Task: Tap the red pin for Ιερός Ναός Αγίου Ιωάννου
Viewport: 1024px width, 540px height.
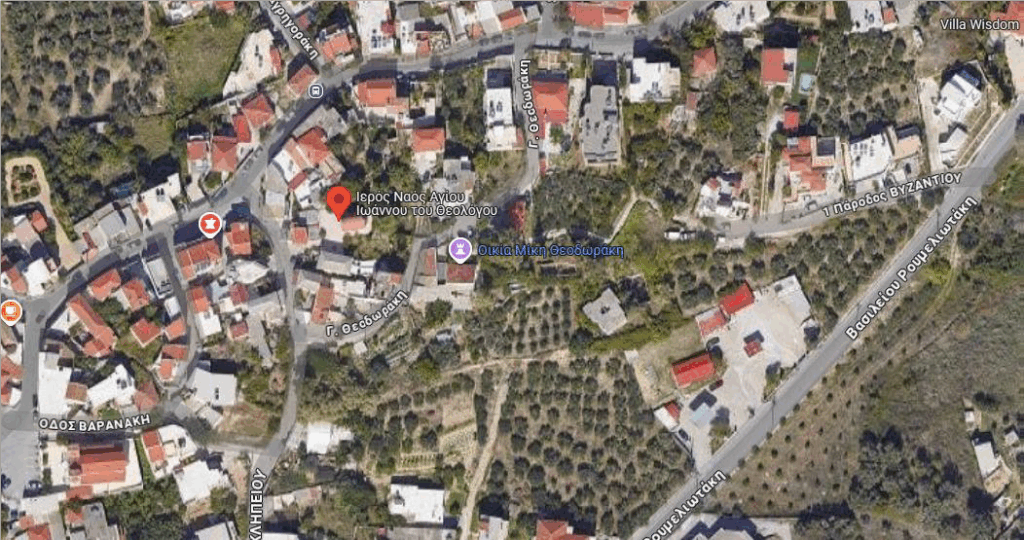Action: (339, 201)
